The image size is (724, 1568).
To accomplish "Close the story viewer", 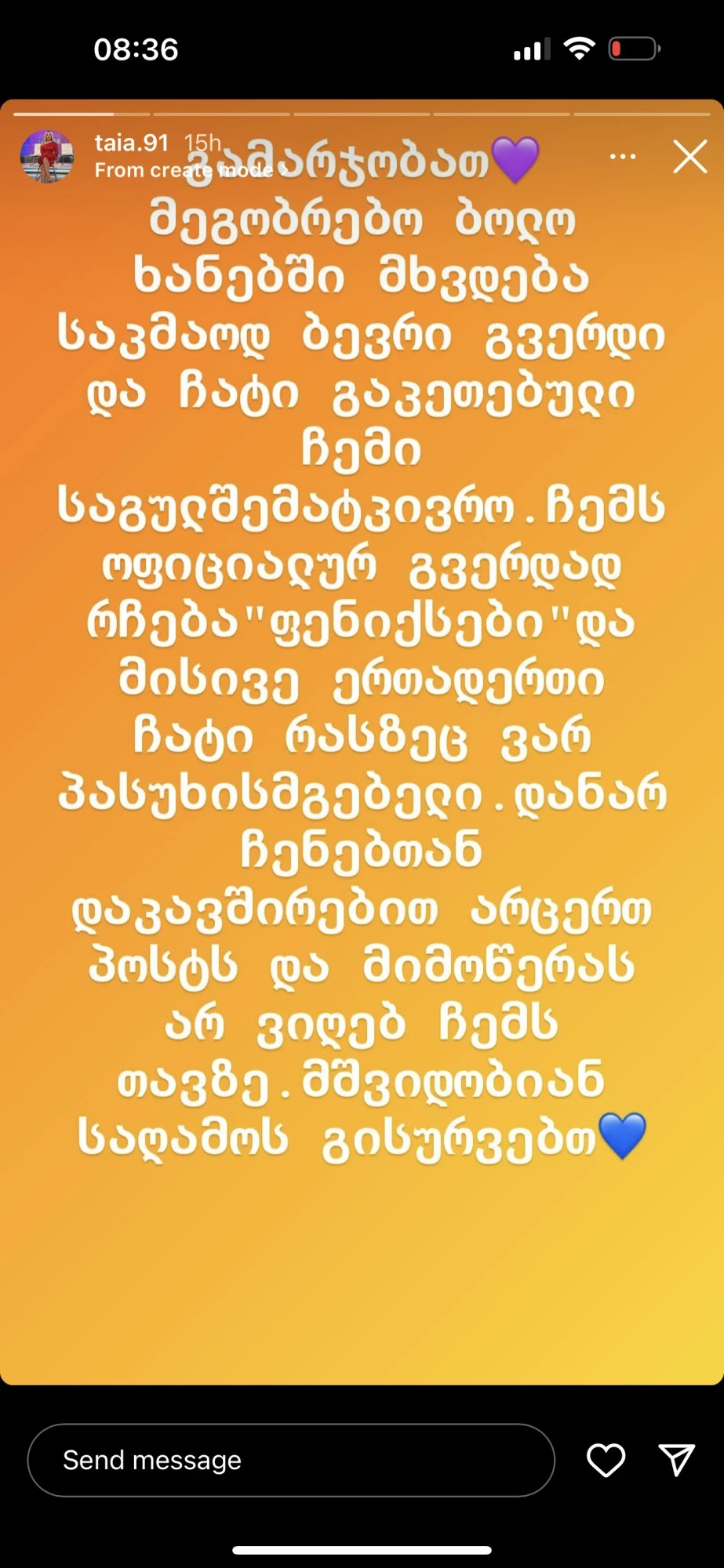I will coord(689,157).
